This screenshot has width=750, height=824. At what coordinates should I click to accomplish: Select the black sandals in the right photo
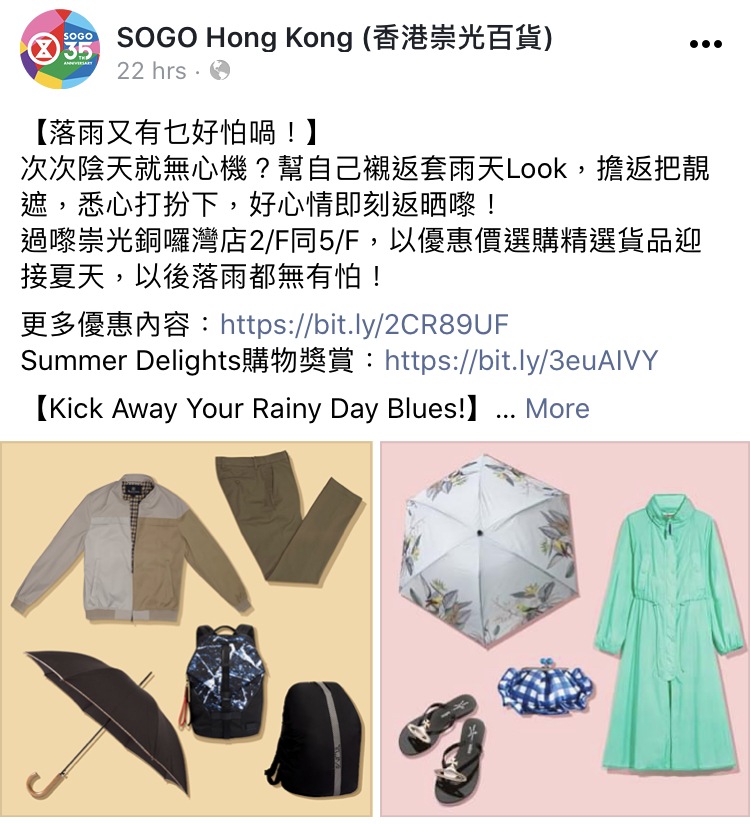click(445, 735)
